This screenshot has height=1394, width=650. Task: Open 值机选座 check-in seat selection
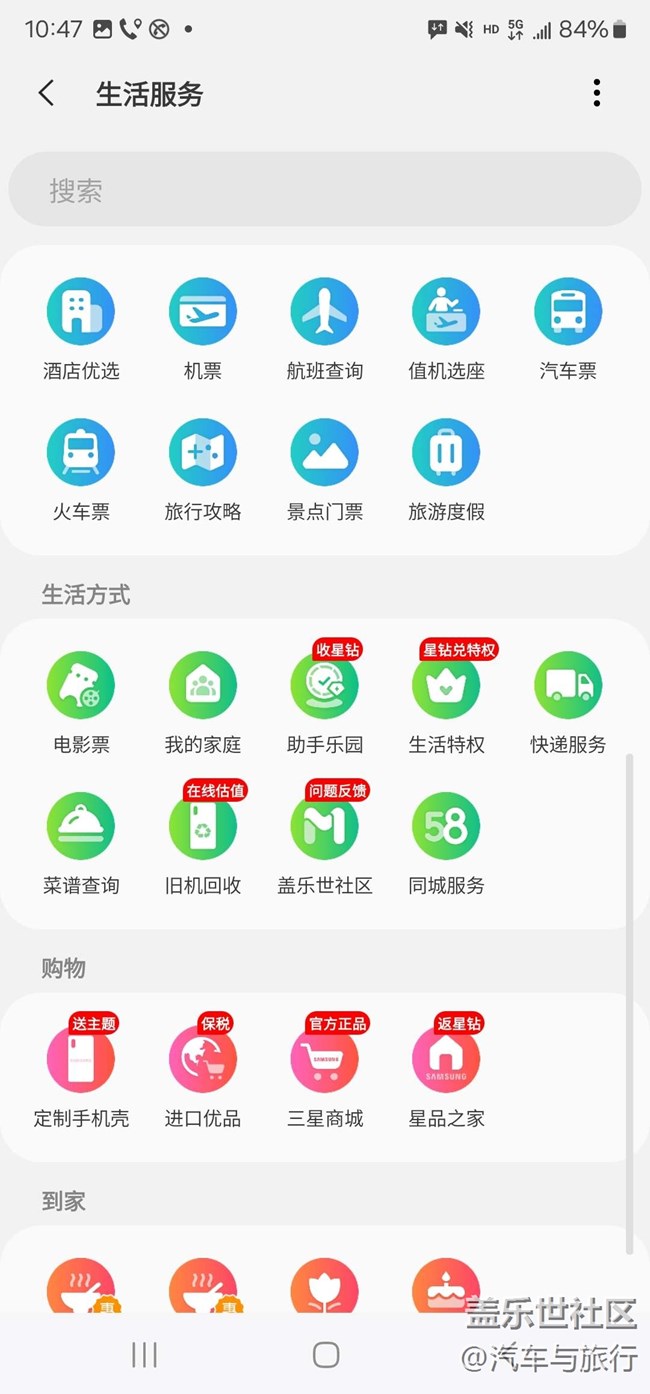pos(446,330)
